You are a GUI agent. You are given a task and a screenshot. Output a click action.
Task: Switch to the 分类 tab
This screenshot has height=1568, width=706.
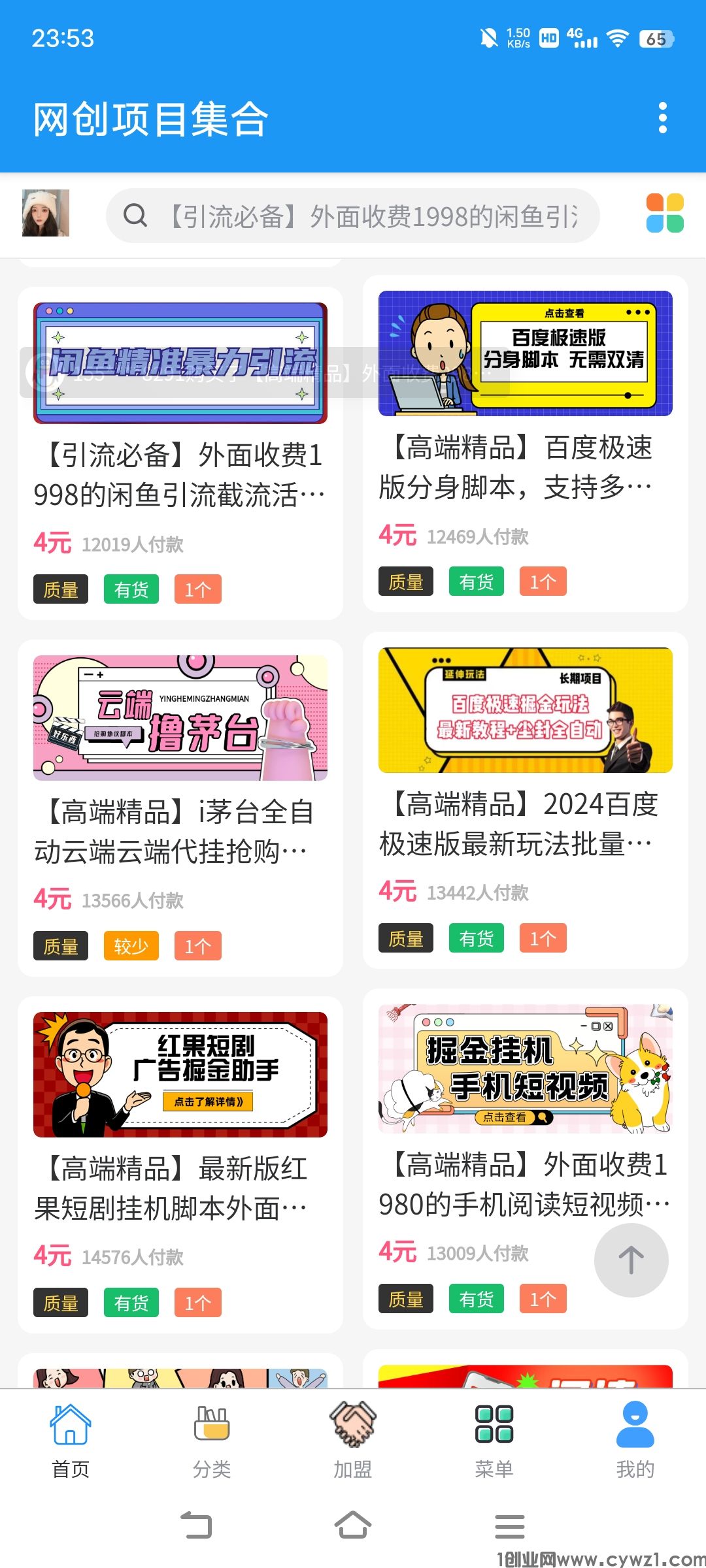pyautogui.click(x=212, y=1441)
